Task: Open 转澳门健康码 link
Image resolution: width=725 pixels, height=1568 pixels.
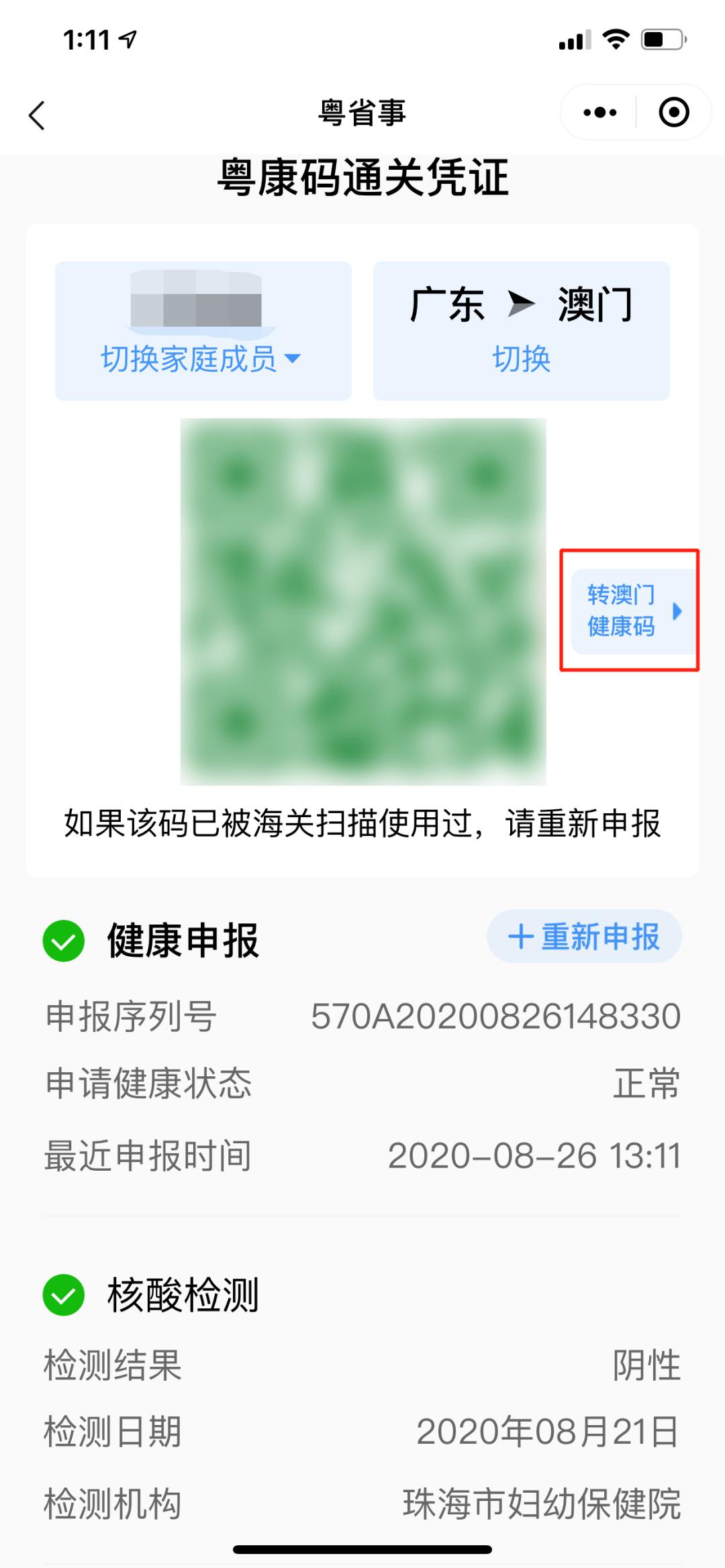Action: click(631, 611)
